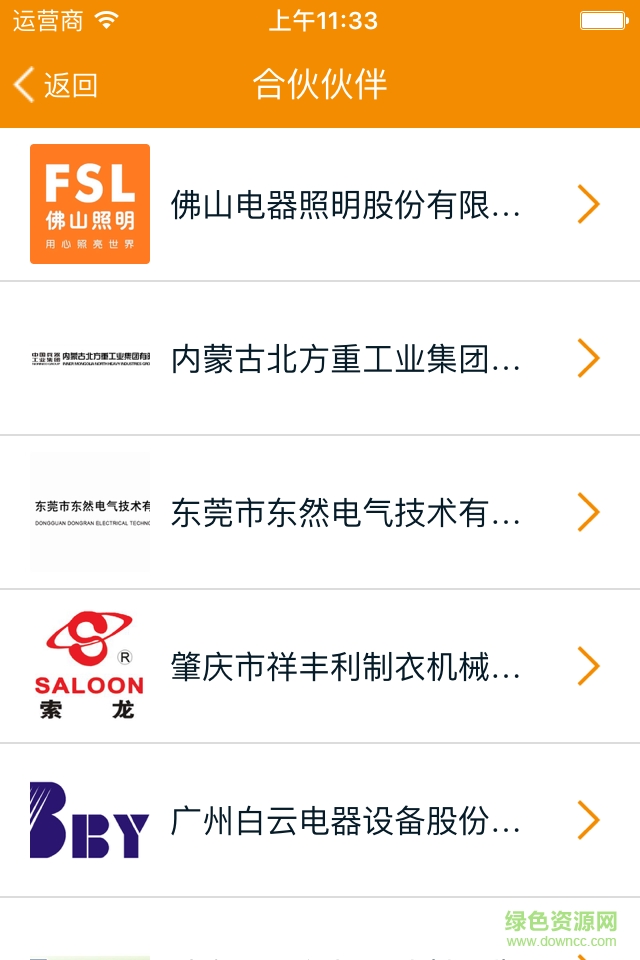View details for 东莞市东然电气技术
The width and height of the screenshot is (640, 960).
click(345, 513)
